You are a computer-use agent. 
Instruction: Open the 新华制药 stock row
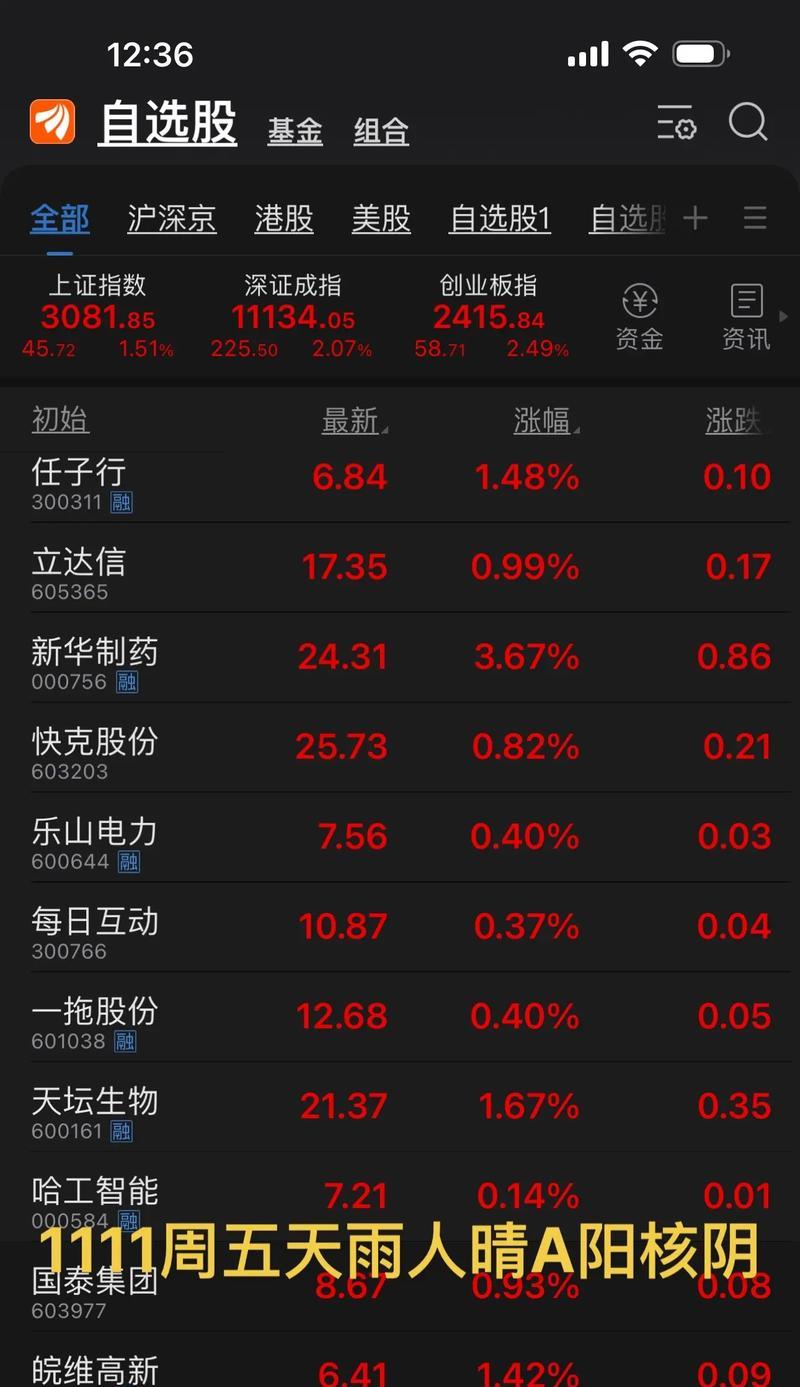(x=400, y=658)
